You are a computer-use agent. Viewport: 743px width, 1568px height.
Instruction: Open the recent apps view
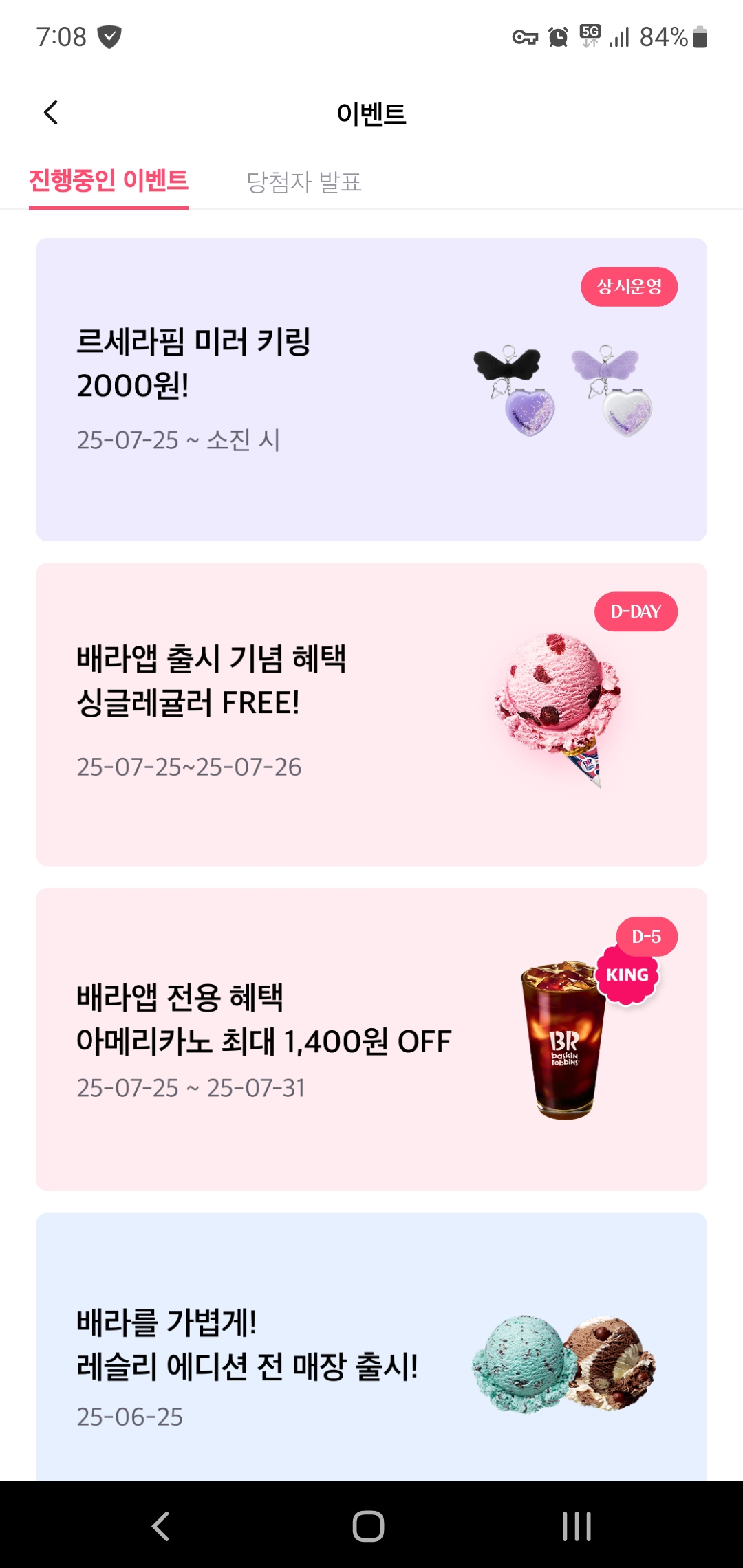[577, 1526]
